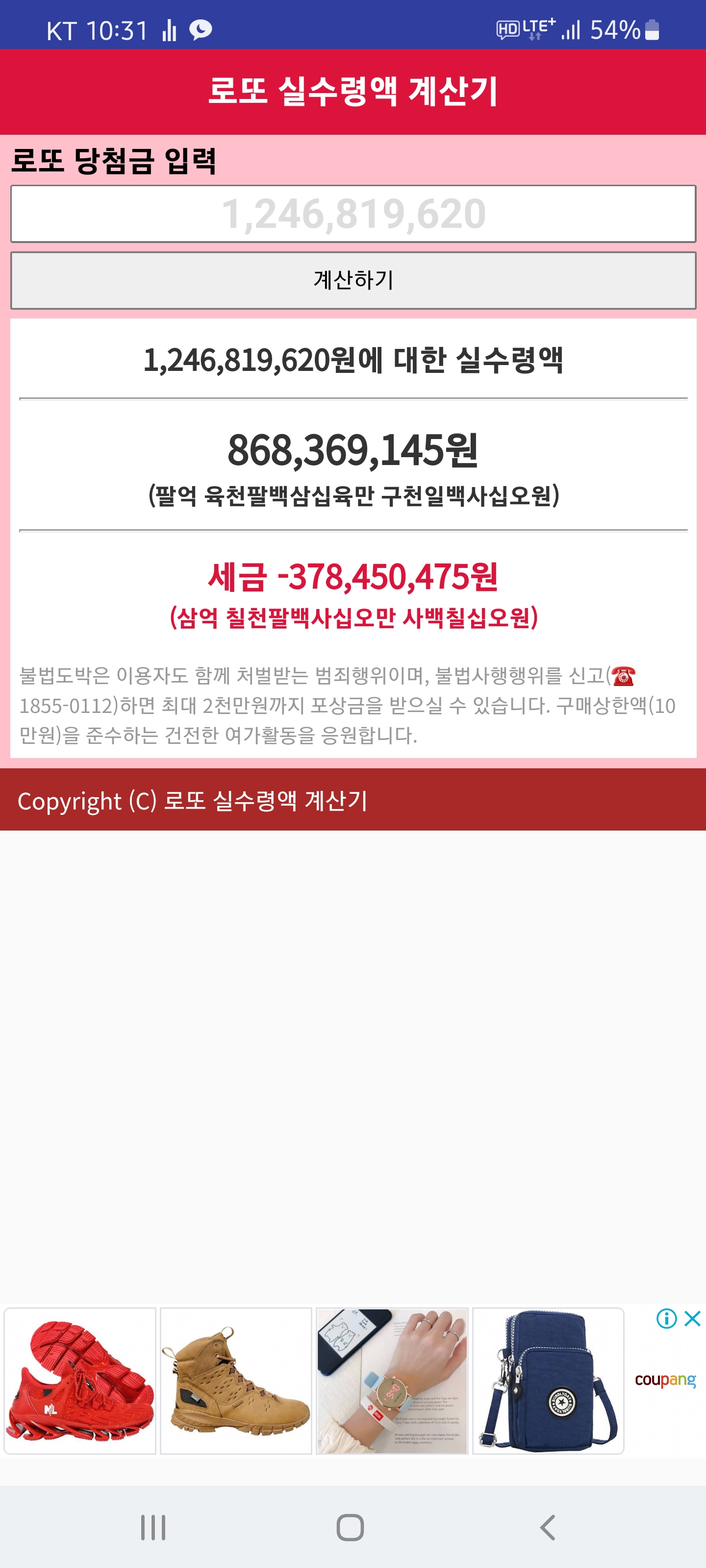706x1568 pixels.
Task: Go back using the navigation bar
Action: (548, 1527)
